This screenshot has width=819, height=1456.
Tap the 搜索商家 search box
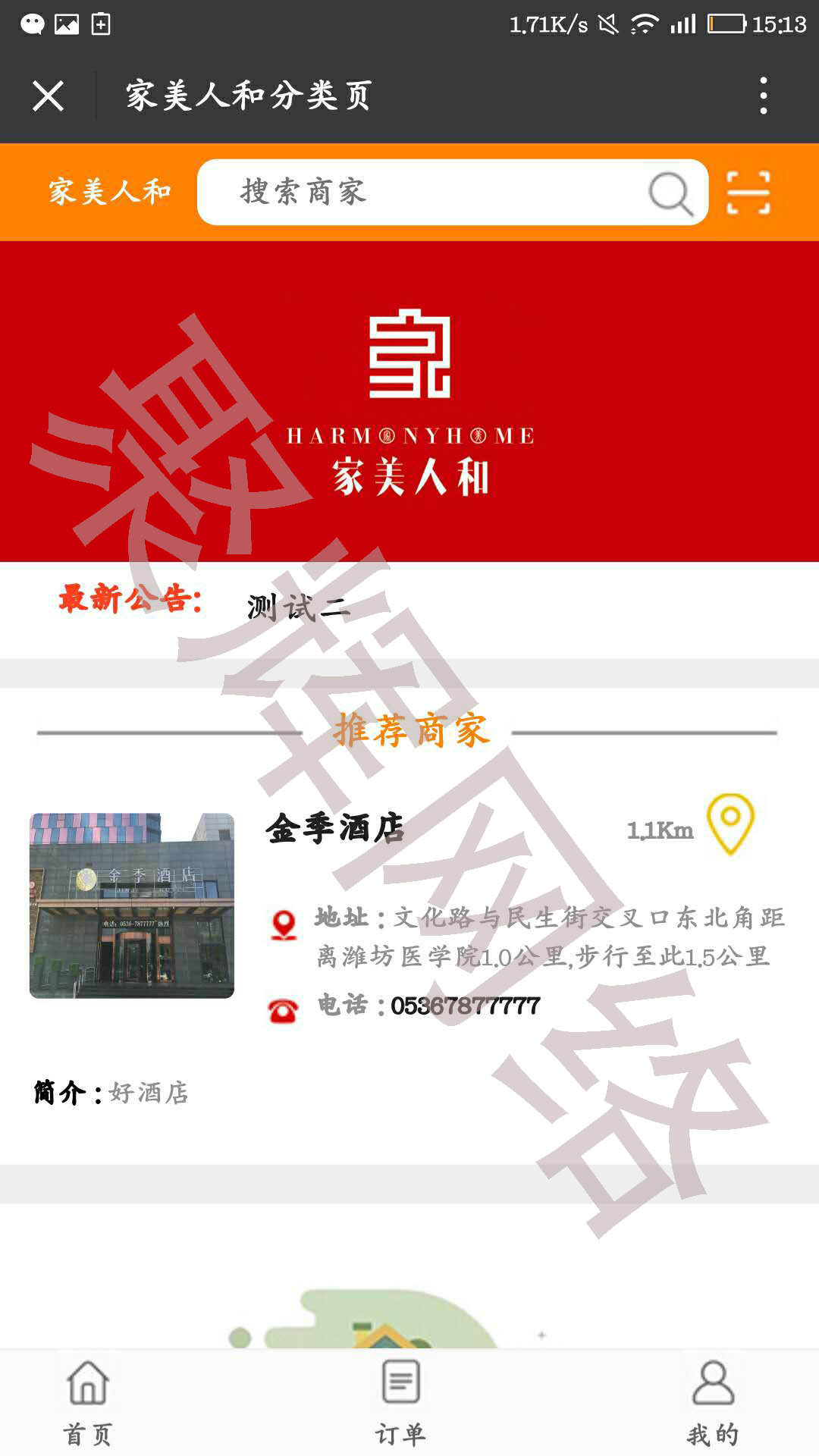(x=440, y=192)
